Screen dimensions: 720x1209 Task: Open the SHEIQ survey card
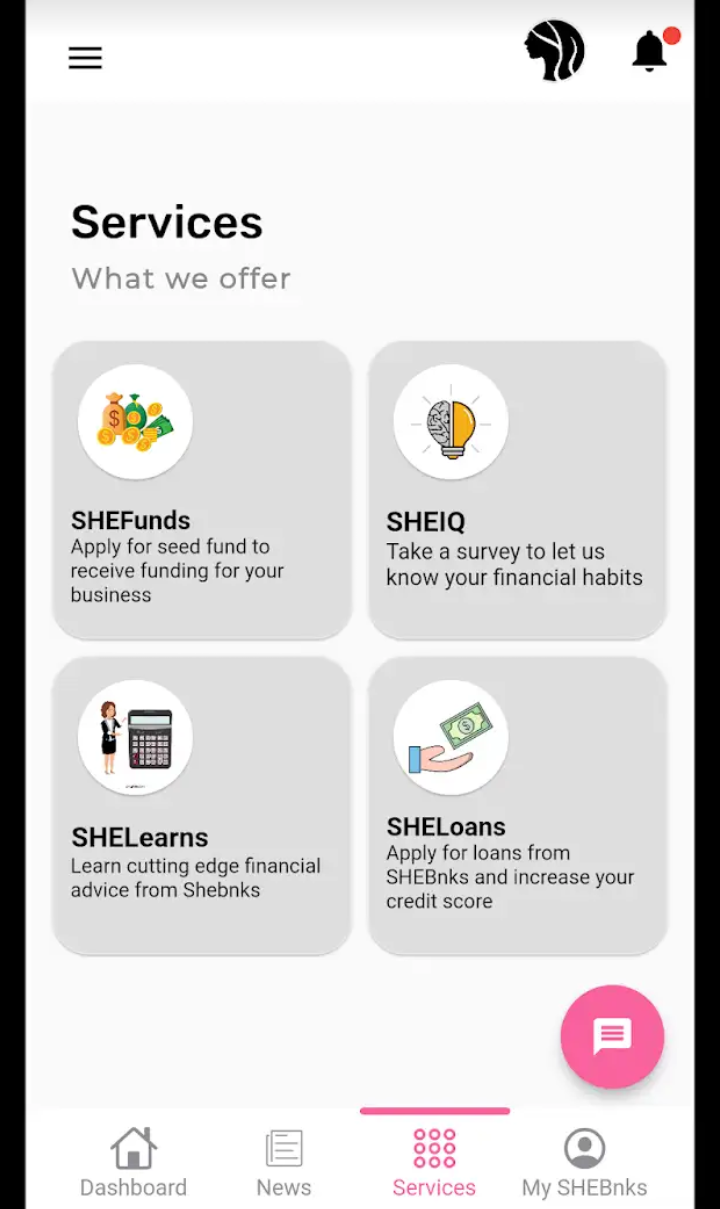coord(517,489)
